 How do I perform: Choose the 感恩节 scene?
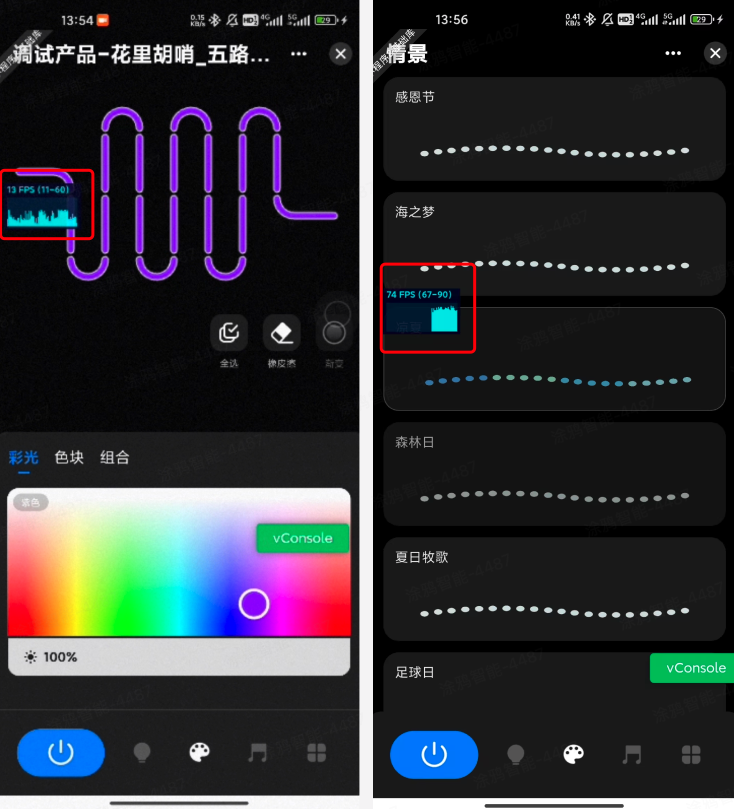point(554,128)
